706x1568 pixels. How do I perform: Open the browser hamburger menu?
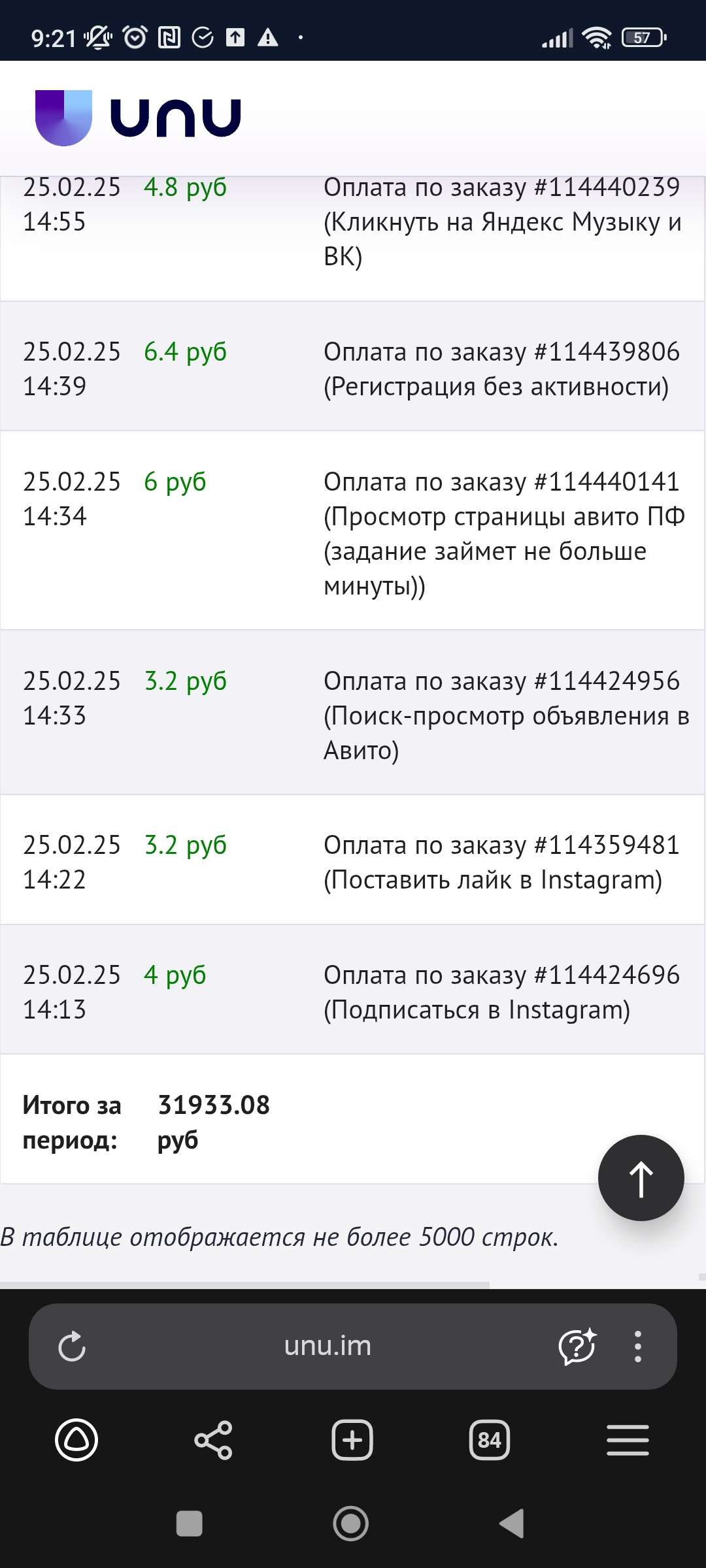click(628, 1440)
